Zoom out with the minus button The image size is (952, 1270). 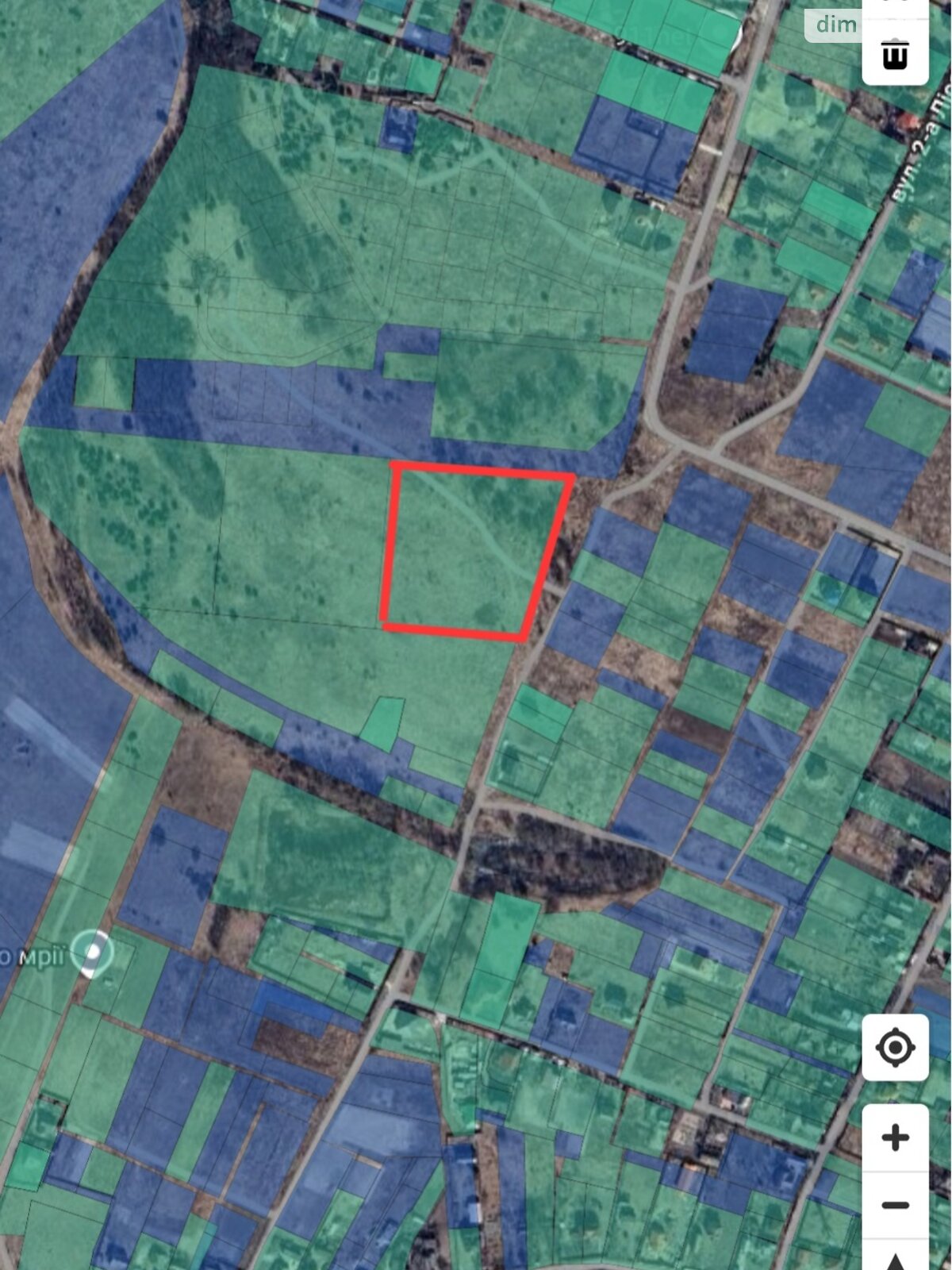[895, 1205]
